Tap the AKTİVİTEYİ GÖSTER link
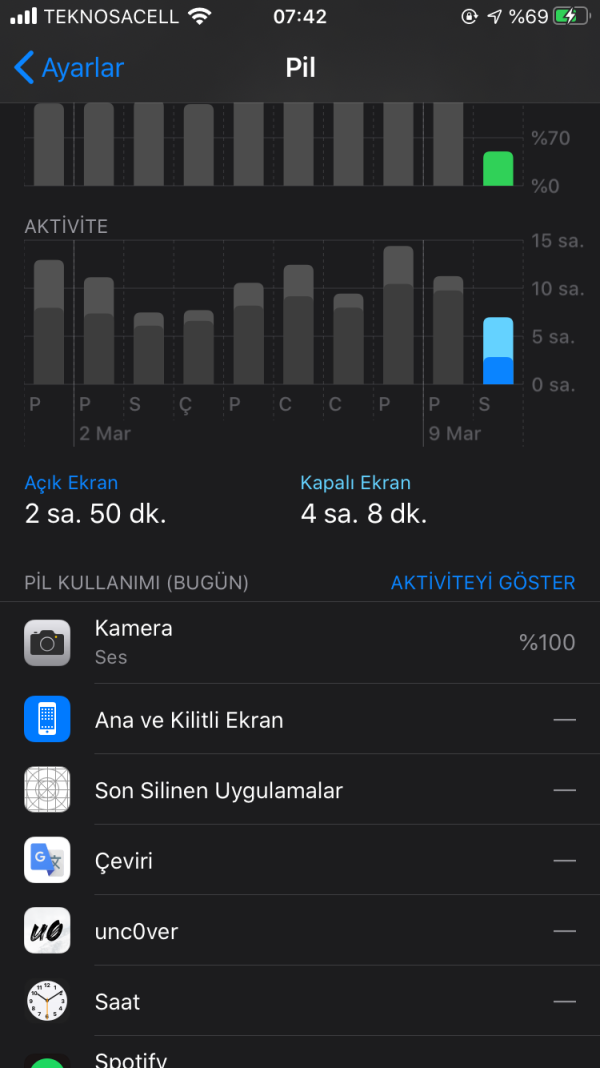The height and width of the screenshot is (1068, 600). tap(482, 582)
